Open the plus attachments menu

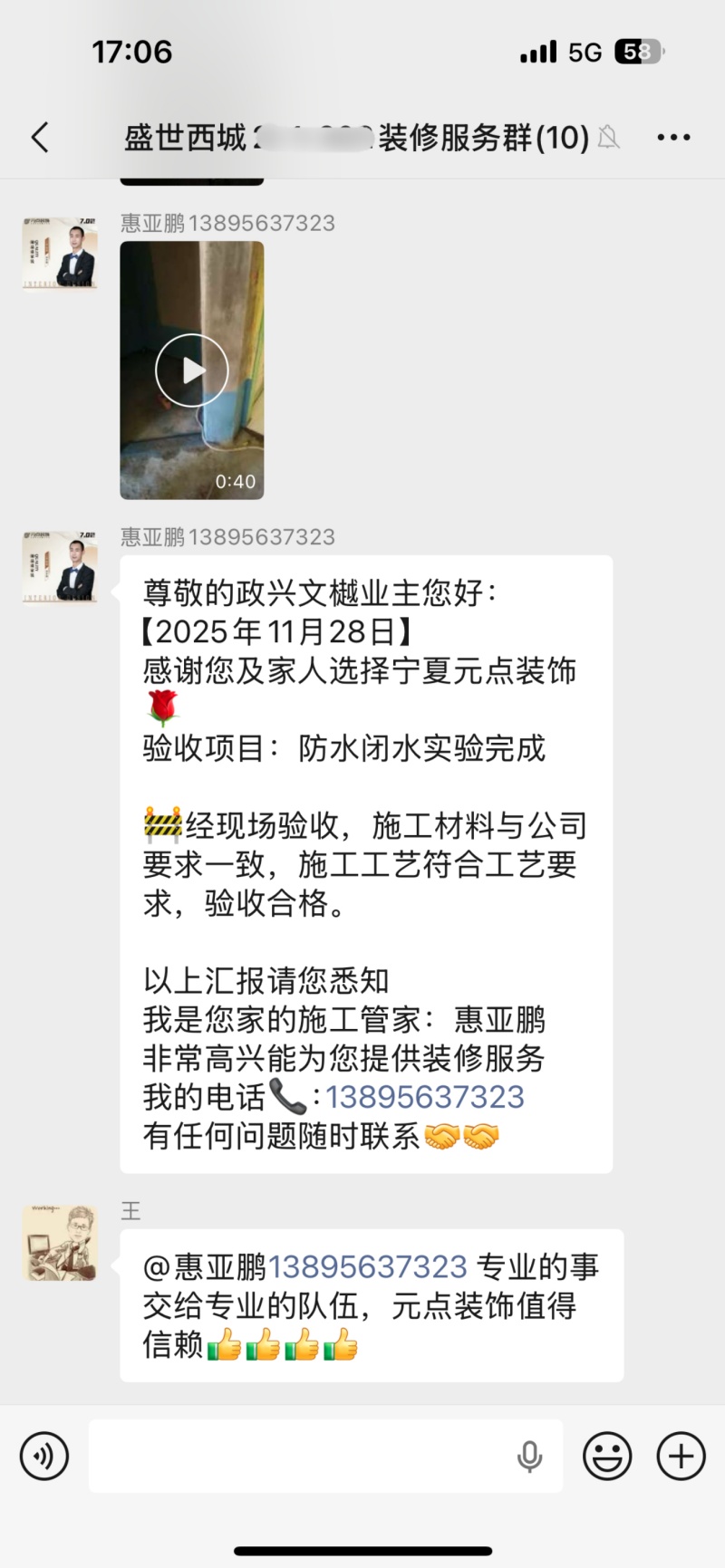point(681,1456)
